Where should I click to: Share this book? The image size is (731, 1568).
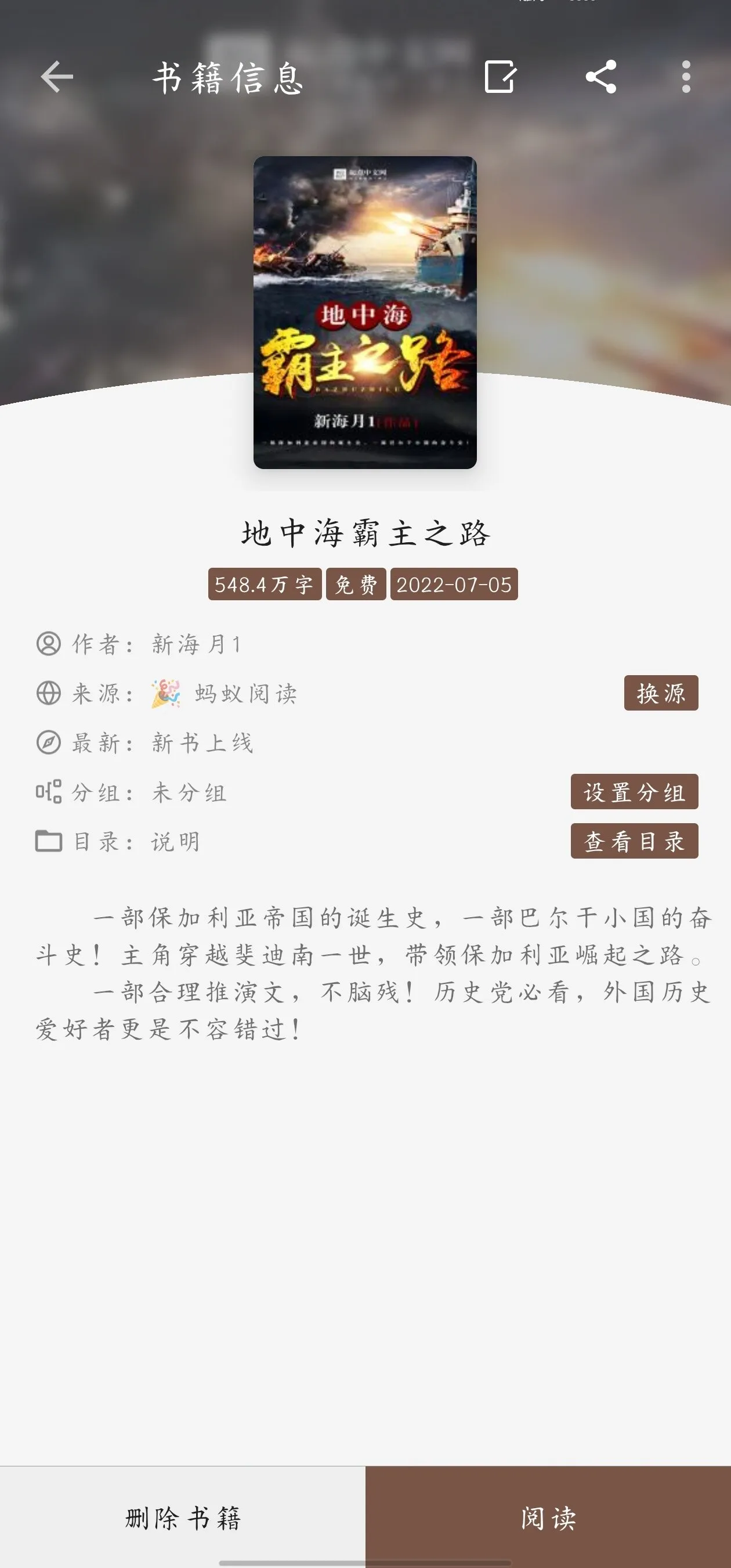[x=601, y=77]
